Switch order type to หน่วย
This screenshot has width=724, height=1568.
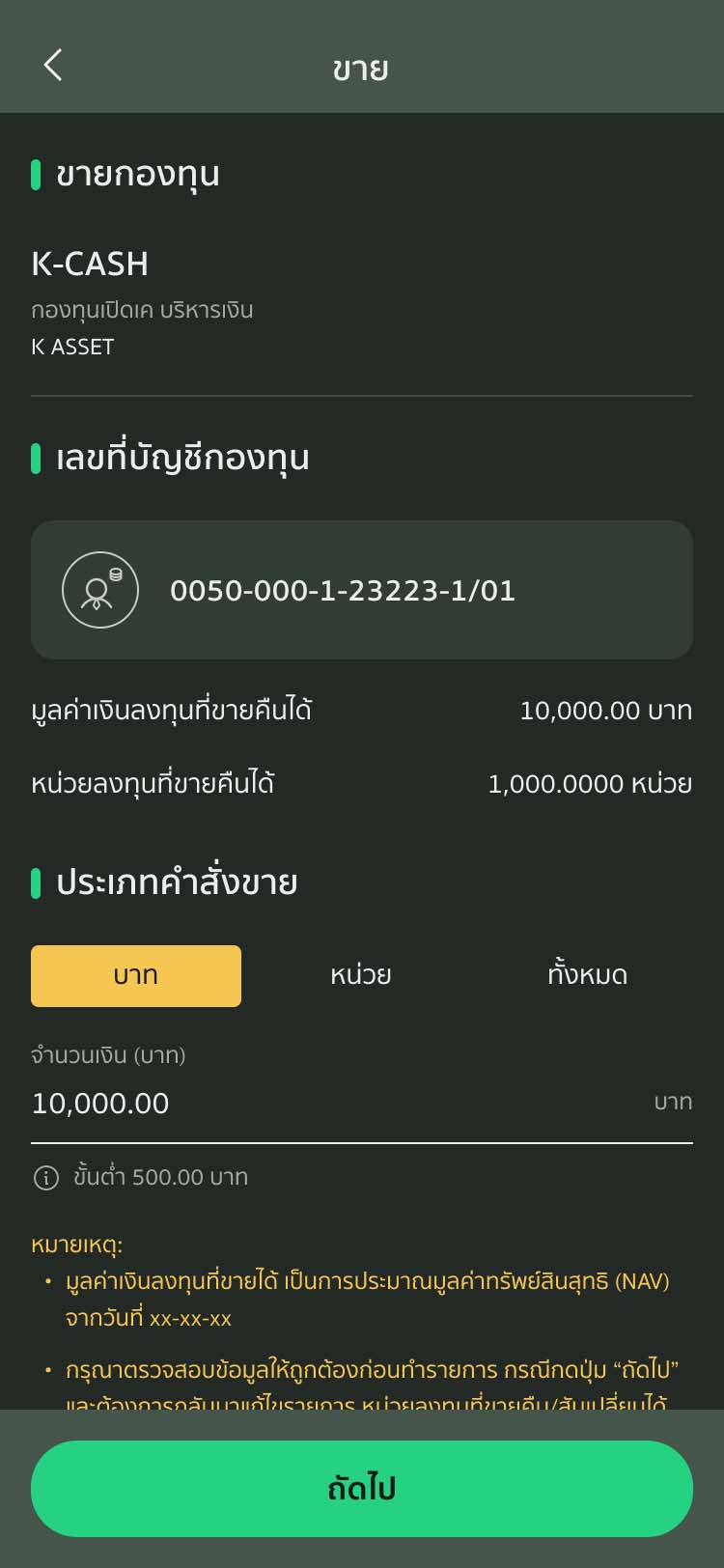pyautogui.click(x=361, y=975)
